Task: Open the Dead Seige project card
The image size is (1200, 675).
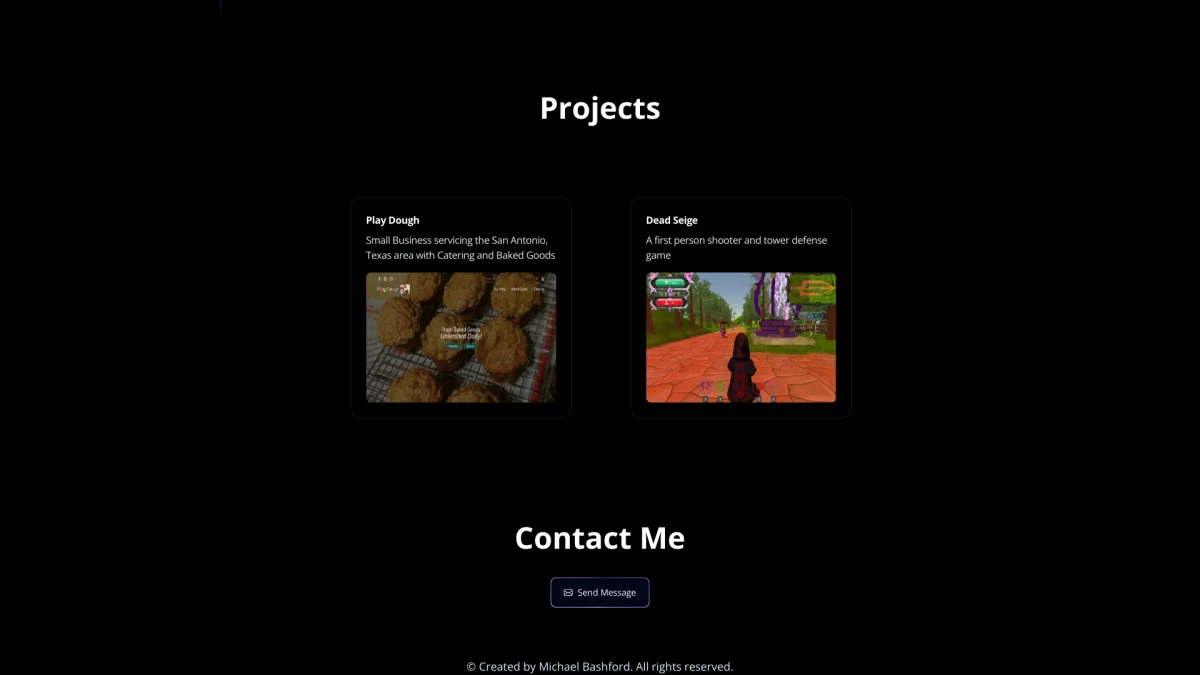Action: click(741, 307)
